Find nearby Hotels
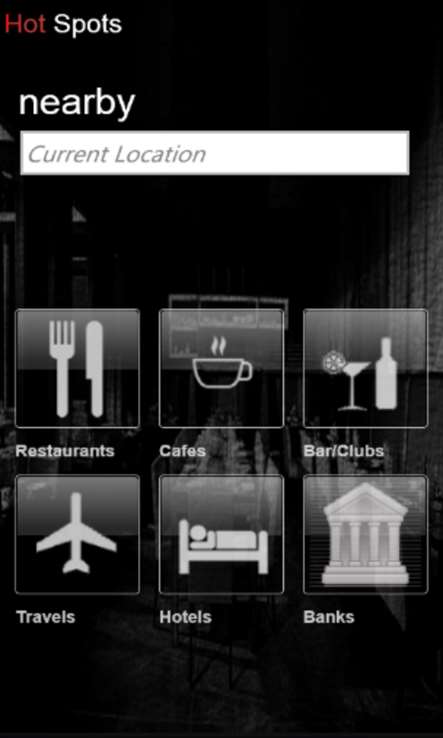The height and width of the screenshot is (738, 443). tap(221, 535)
